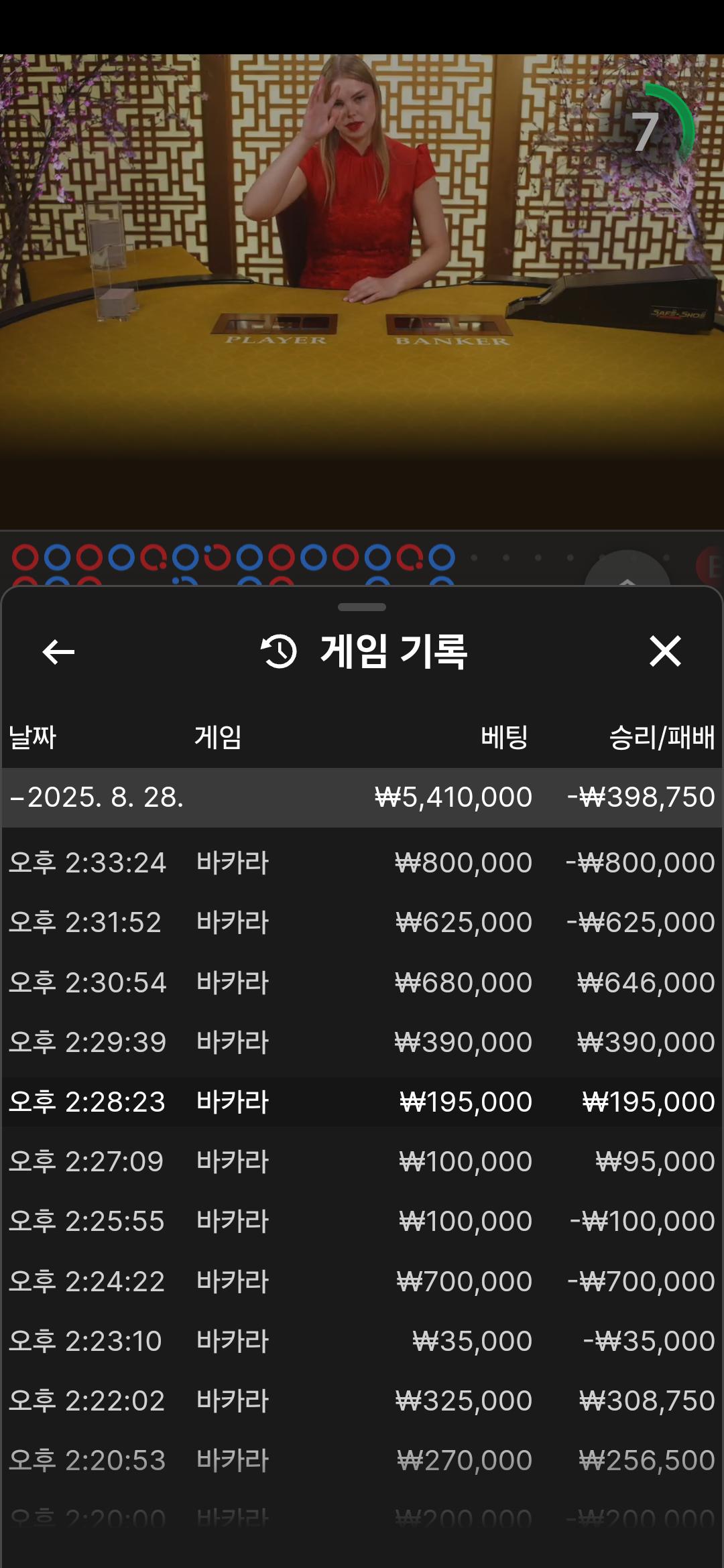Open the 오후 2:31:52 바카라 record
This screenshot has height=1568, width=724.
point(362,922)
